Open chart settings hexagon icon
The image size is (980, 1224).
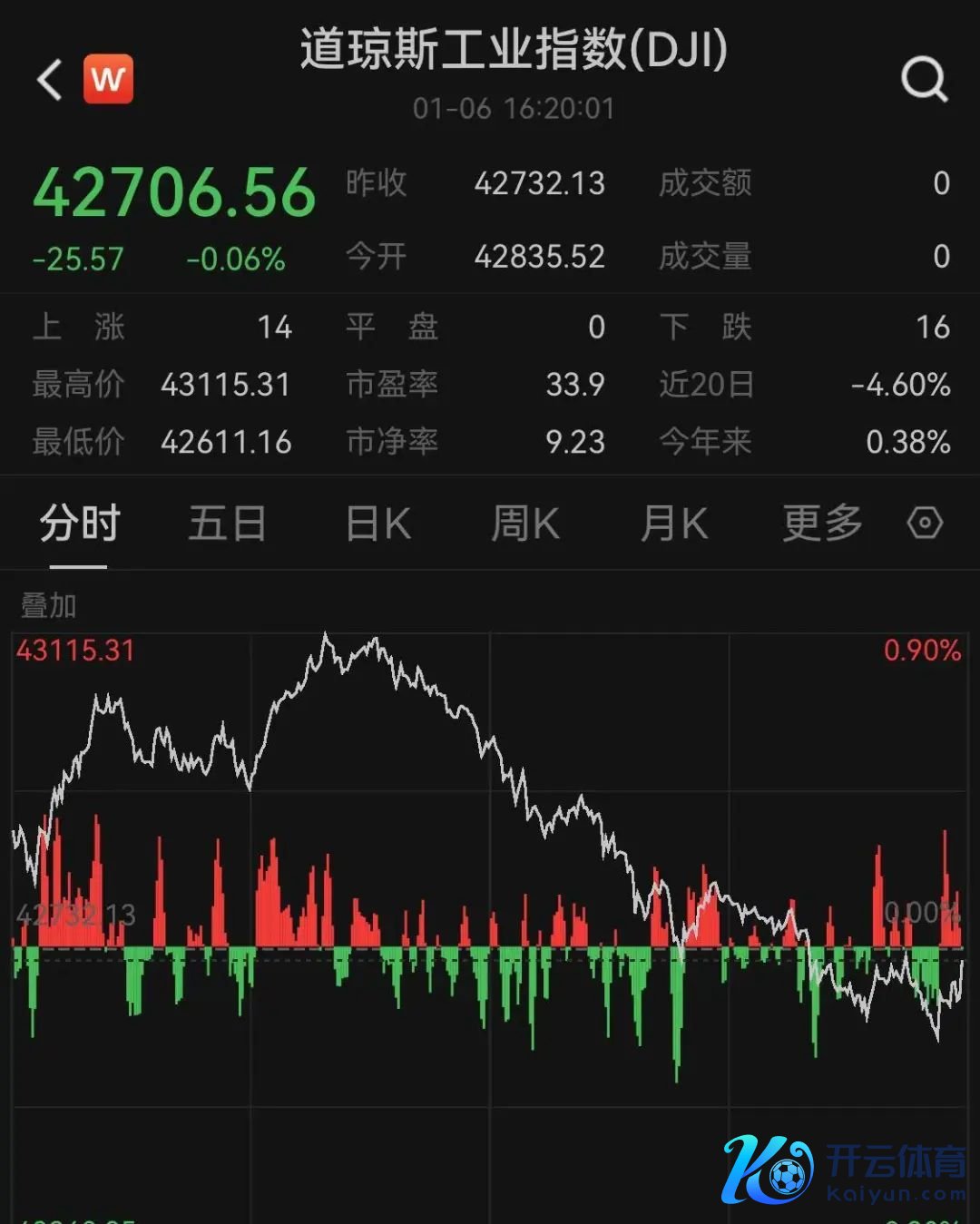(925, 523)
